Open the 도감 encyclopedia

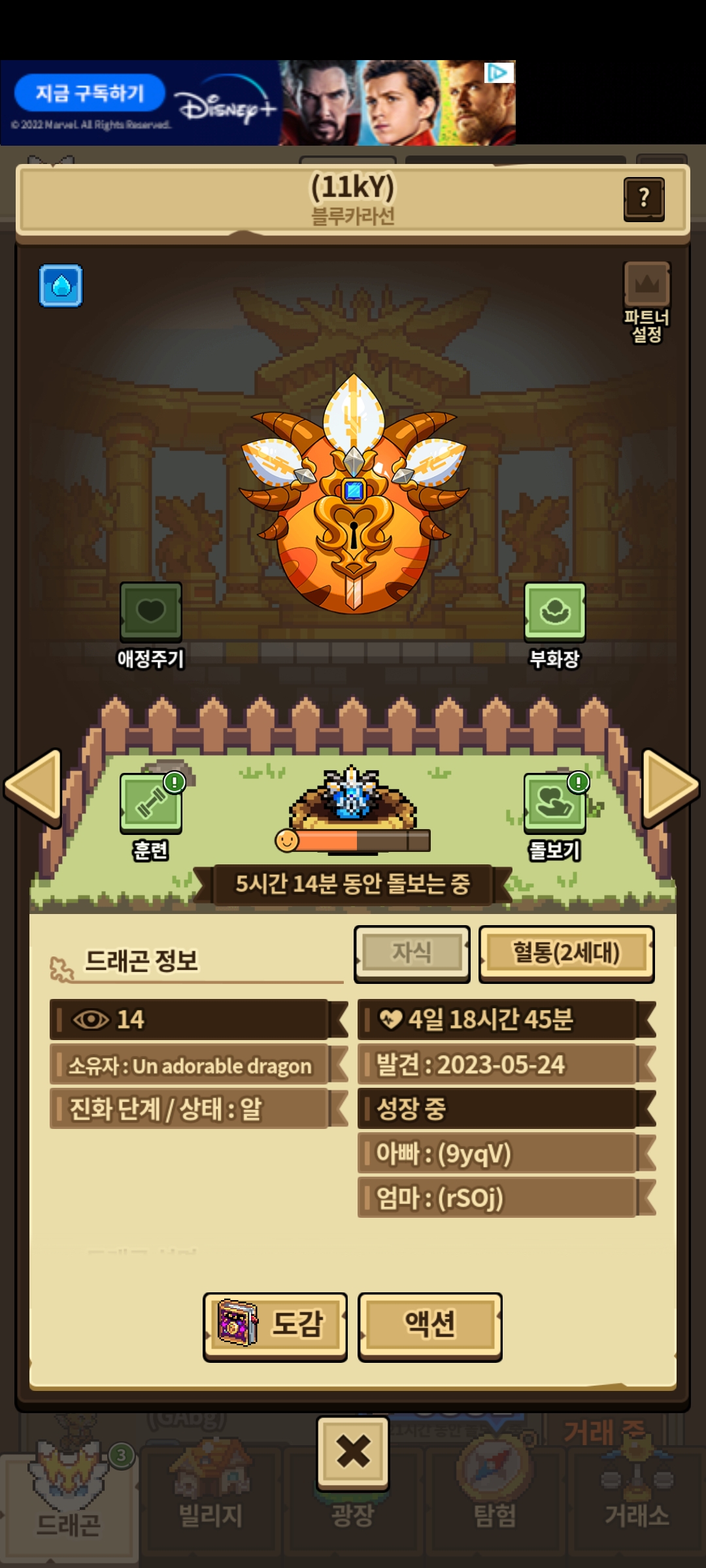[275, 1326]
